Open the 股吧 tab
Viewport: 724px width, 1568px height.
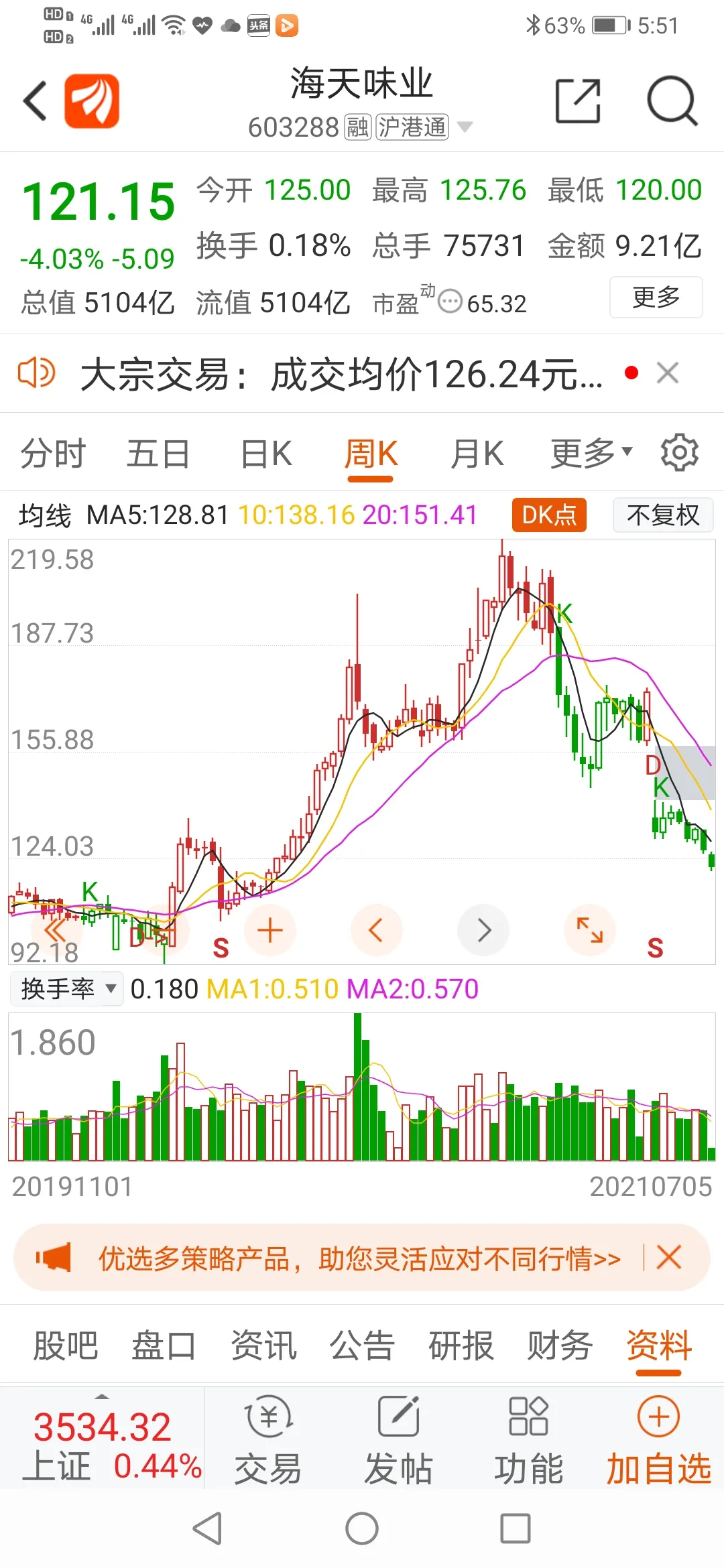click(66, 1346)
